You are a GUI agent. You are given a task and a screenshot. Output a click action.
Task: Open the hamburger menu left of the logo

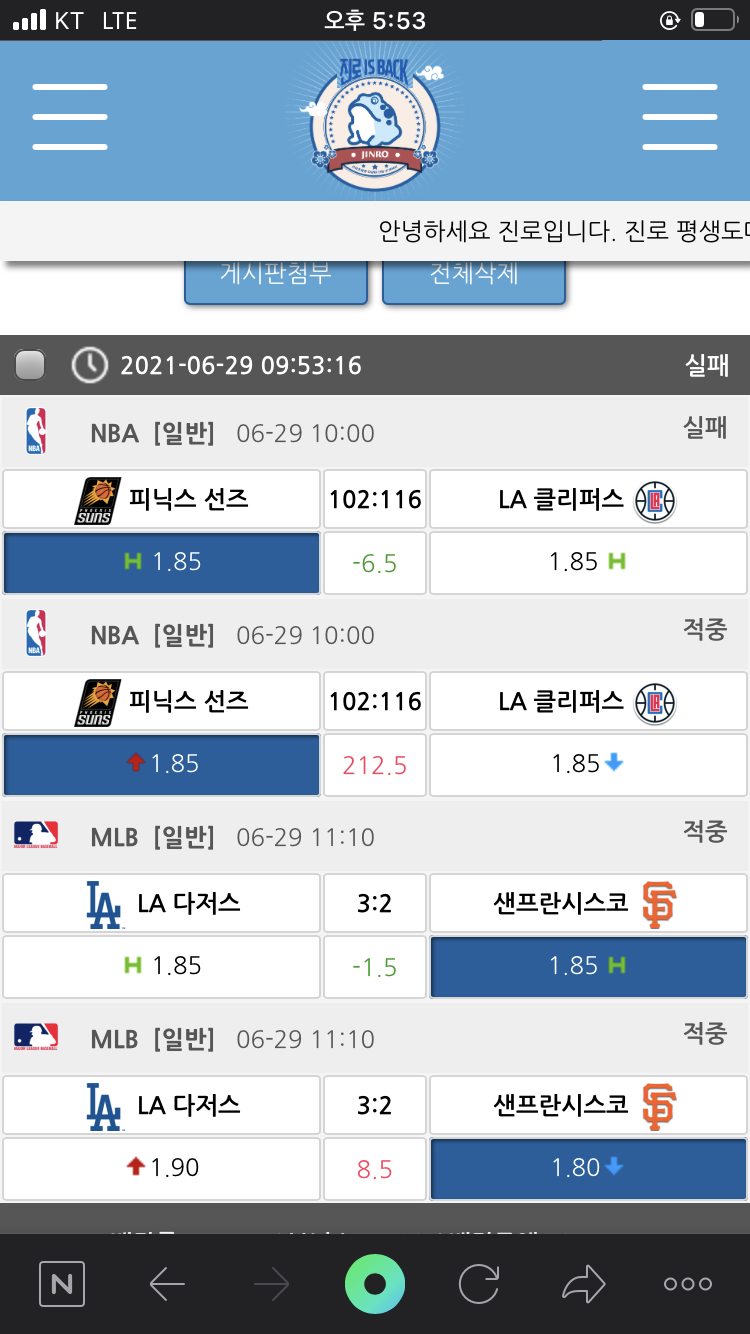pos(70,117)
